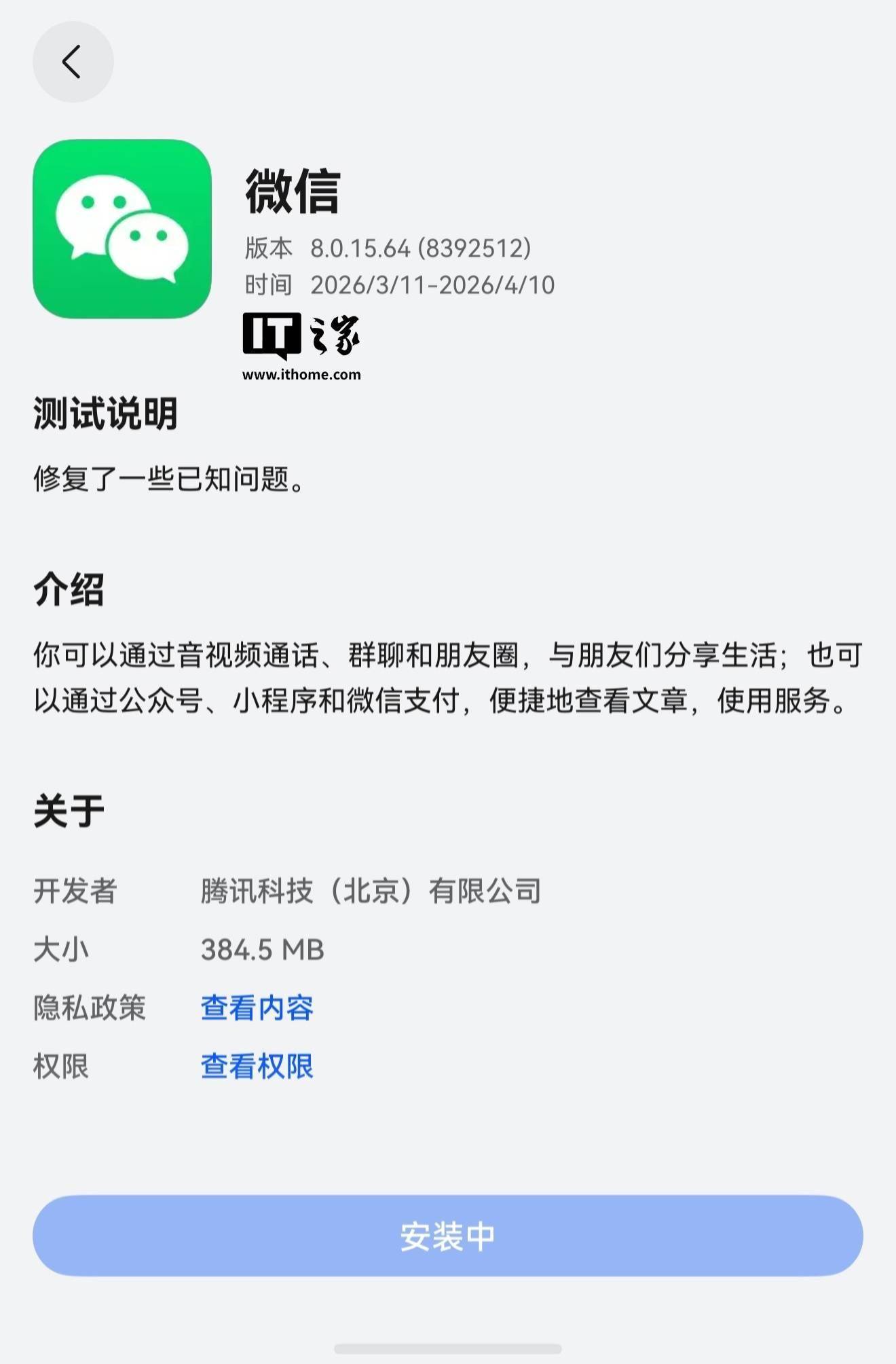Open the 查看权限 permissions link
Screen dimensions: 896x1364
click(x=257, y=1066)
